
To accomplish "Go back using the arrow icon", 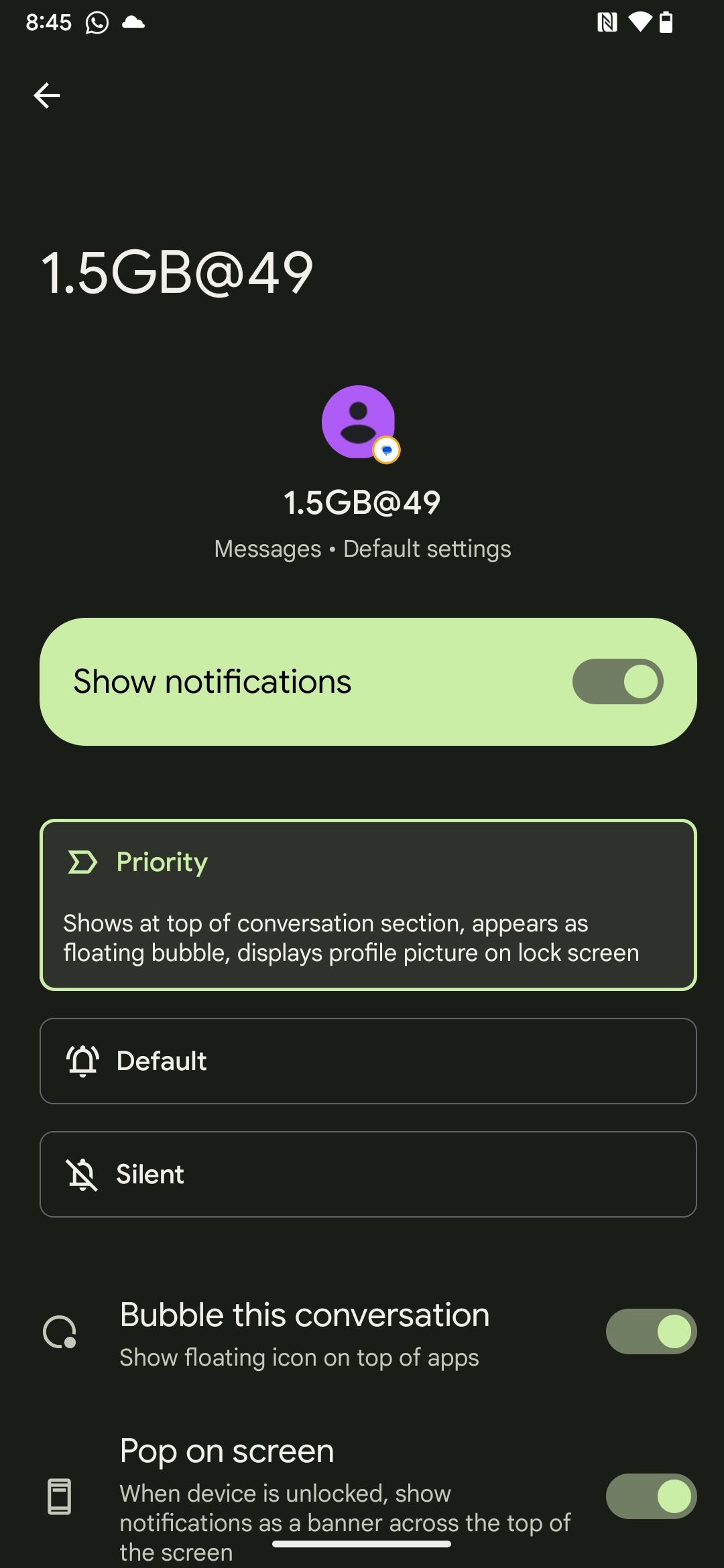I will click(47, 95).
